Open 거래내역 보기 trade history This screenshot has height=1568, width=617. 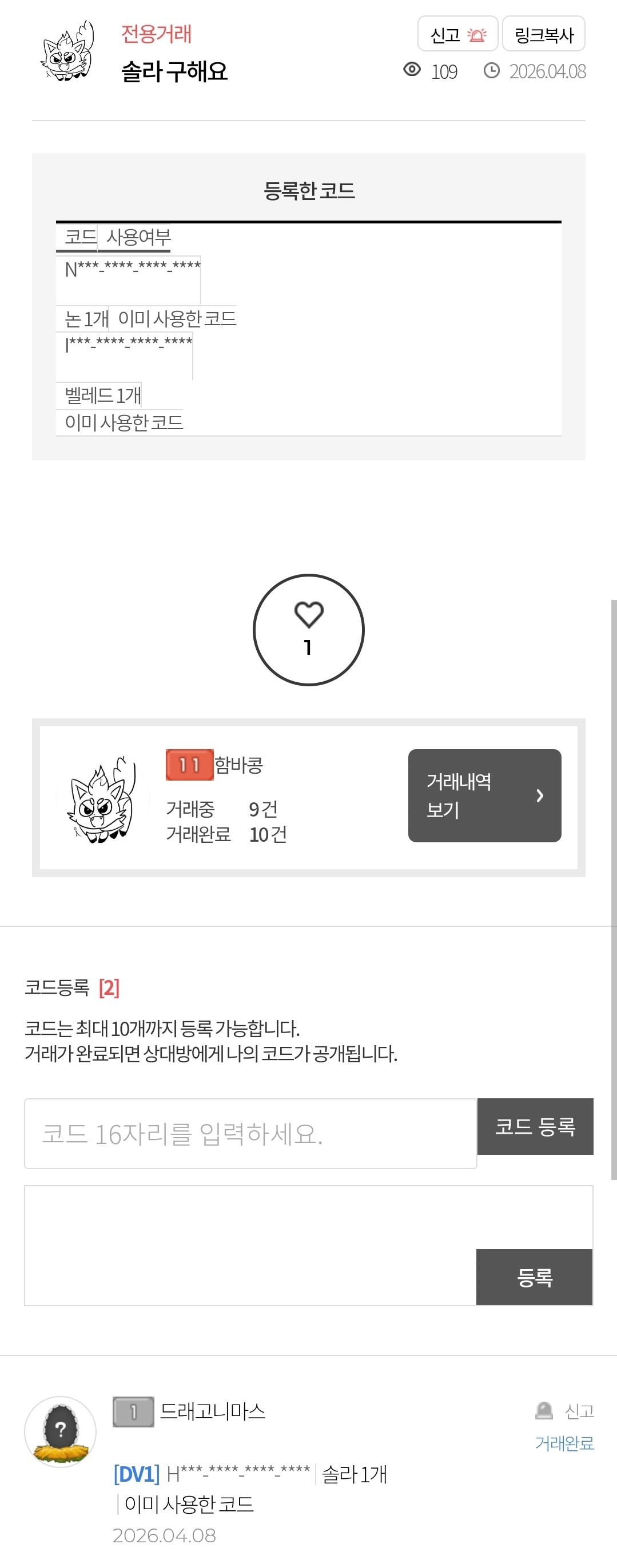[484, 795]
